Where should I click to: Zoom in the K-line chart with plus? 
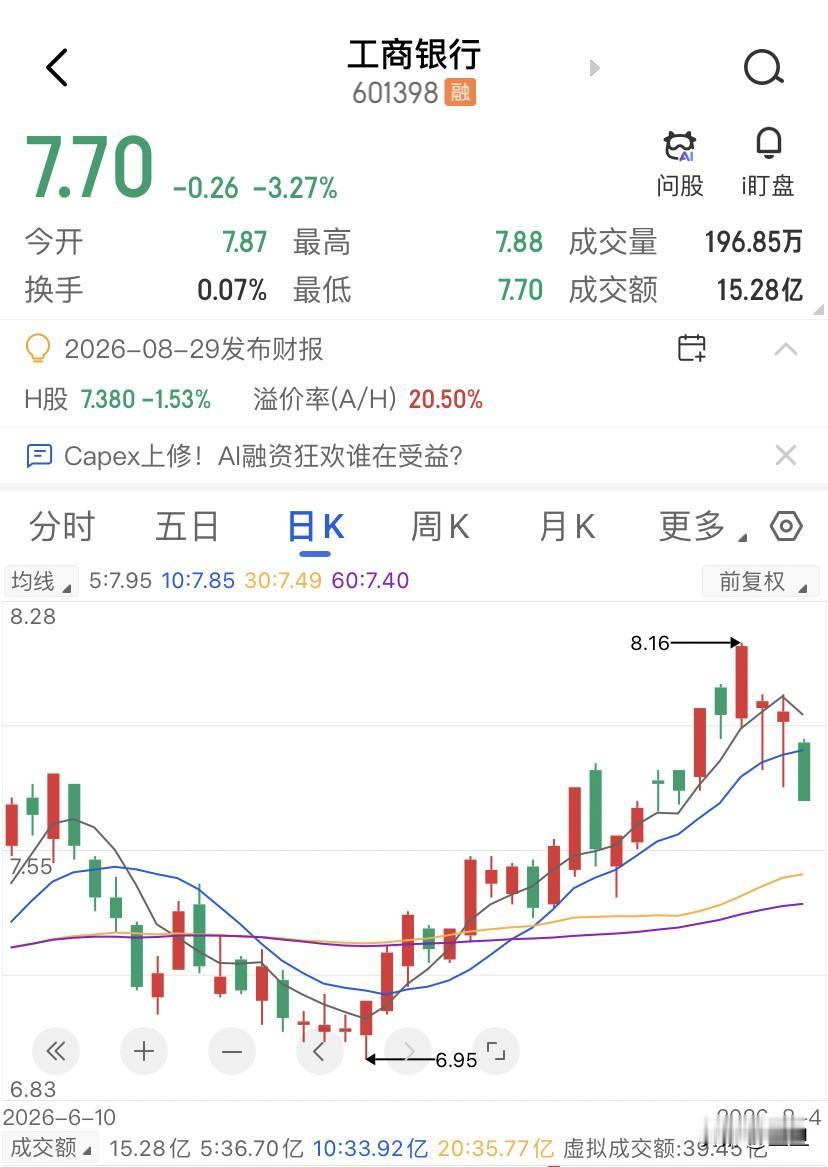click(144, 1051)
